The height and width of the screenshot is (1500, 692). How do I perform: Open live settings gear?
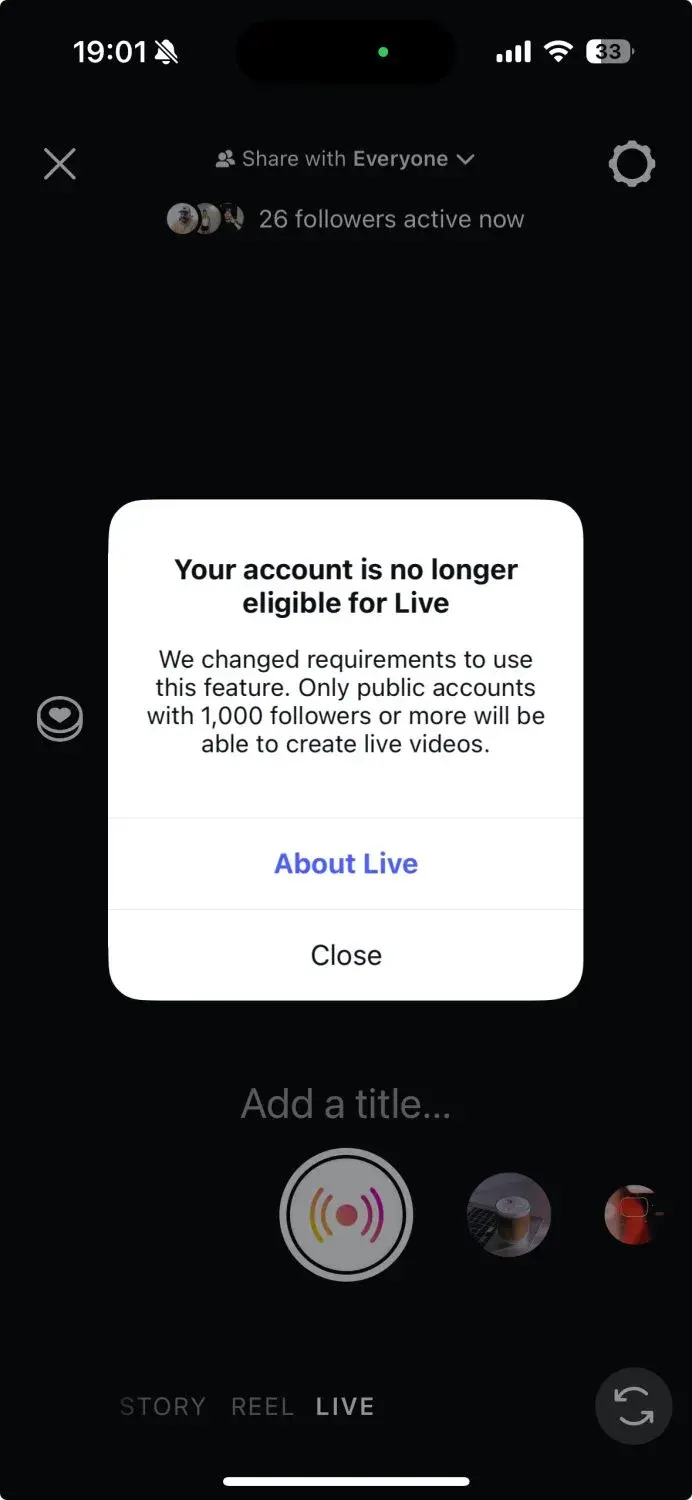click(x=632, y=164)
